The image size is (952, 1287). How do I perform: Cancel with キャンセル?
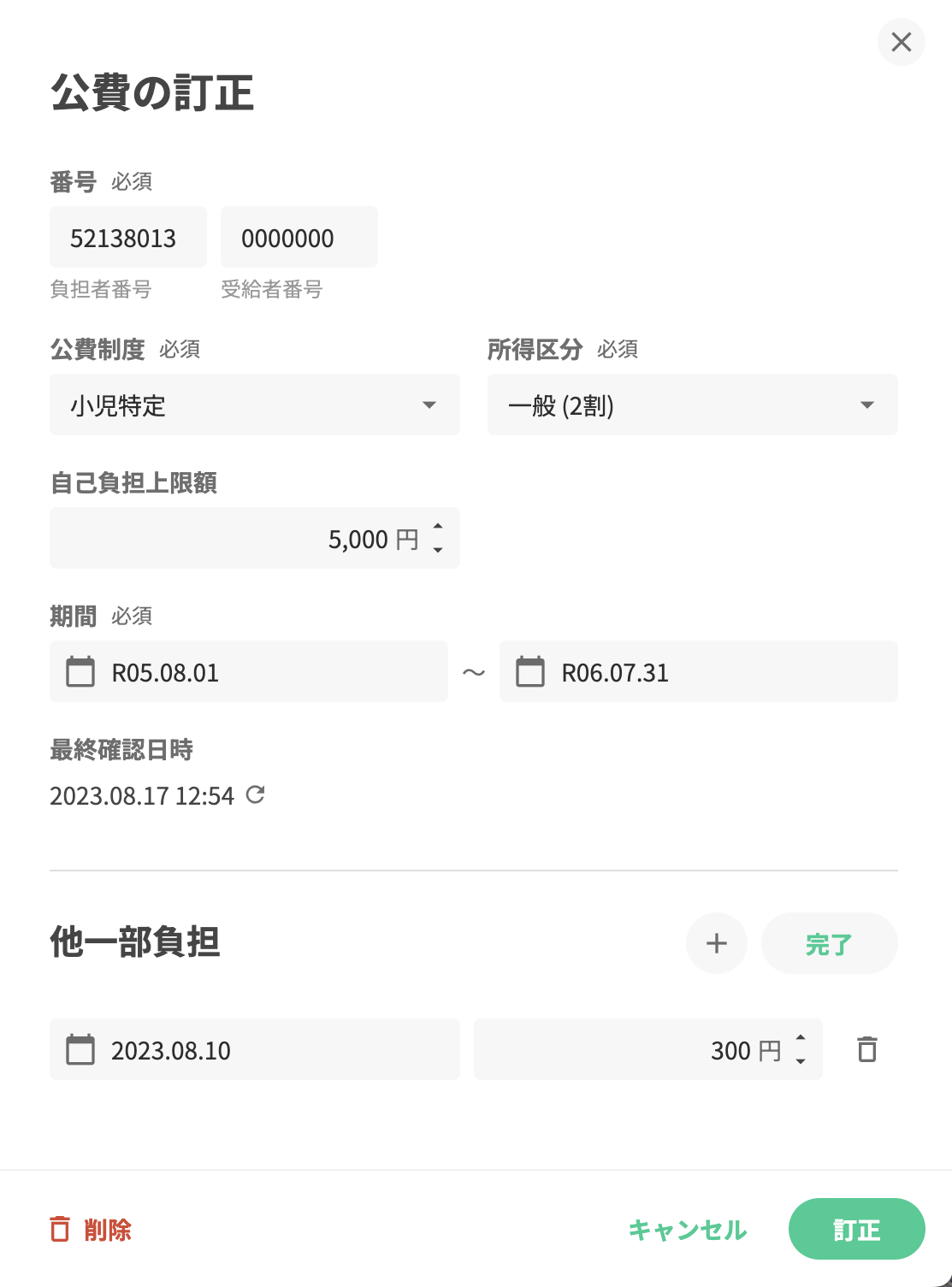click(x=687, y=1230)
